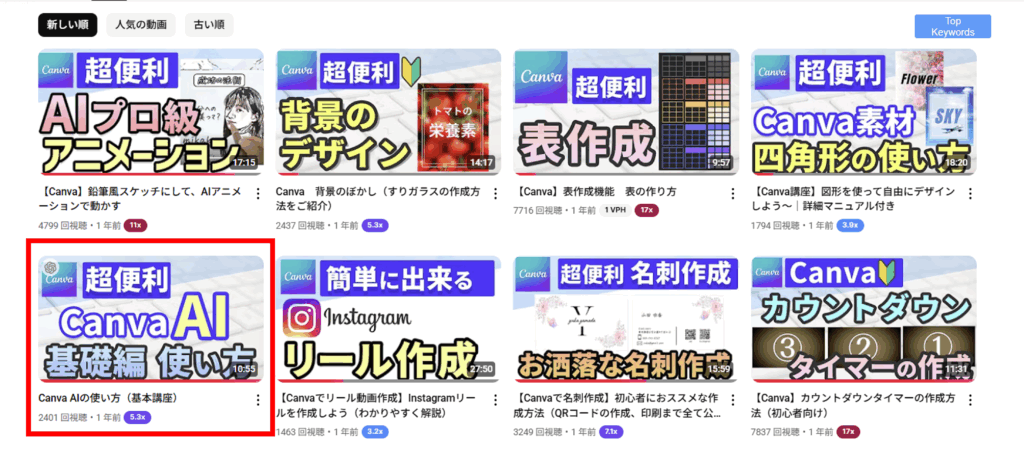Open the Canva AI 基礎編 使い方 video
This screenshot has width=1024, height=451.
pyautogui.click(x=150, y=318)
